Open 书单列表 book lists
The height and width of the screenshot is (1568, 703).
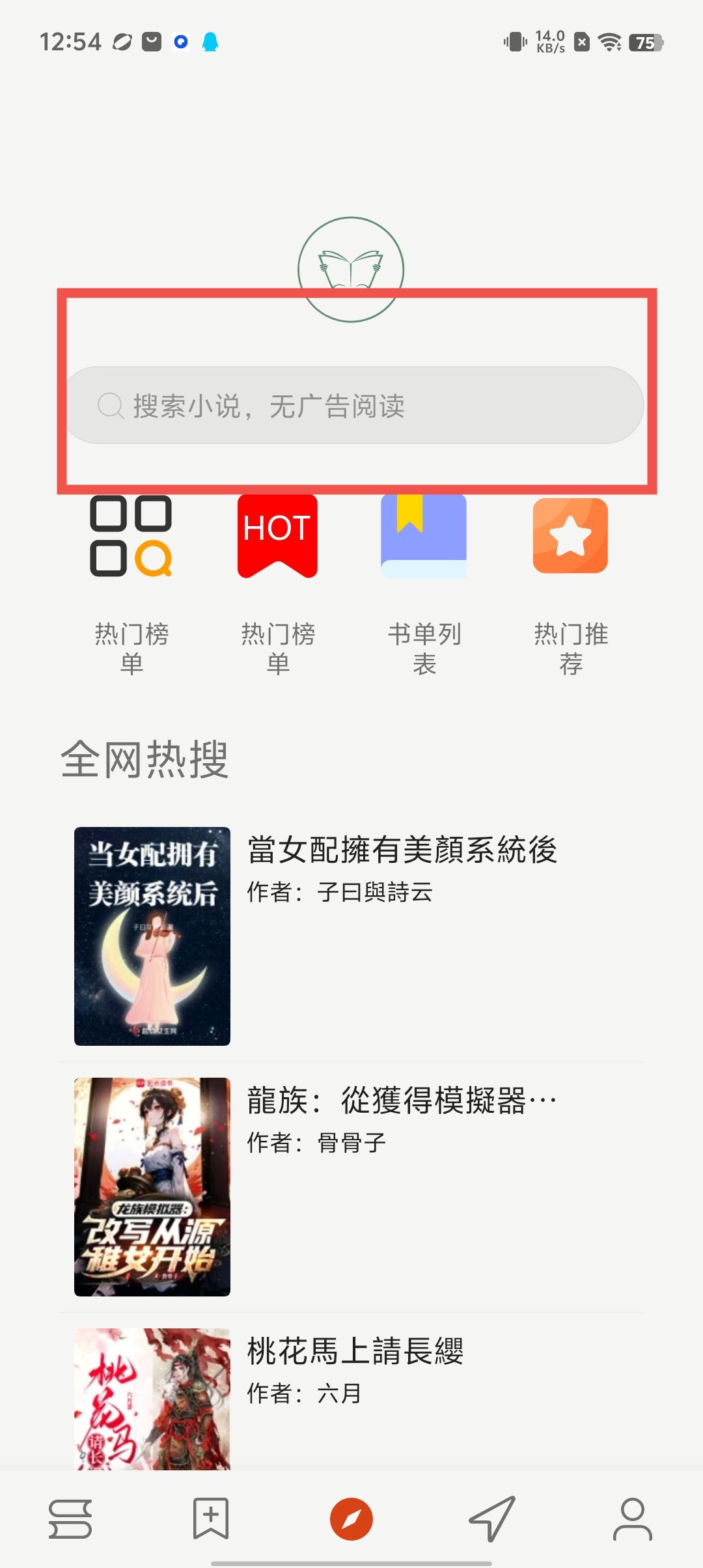pyautogui.click(x=424, y=536)
